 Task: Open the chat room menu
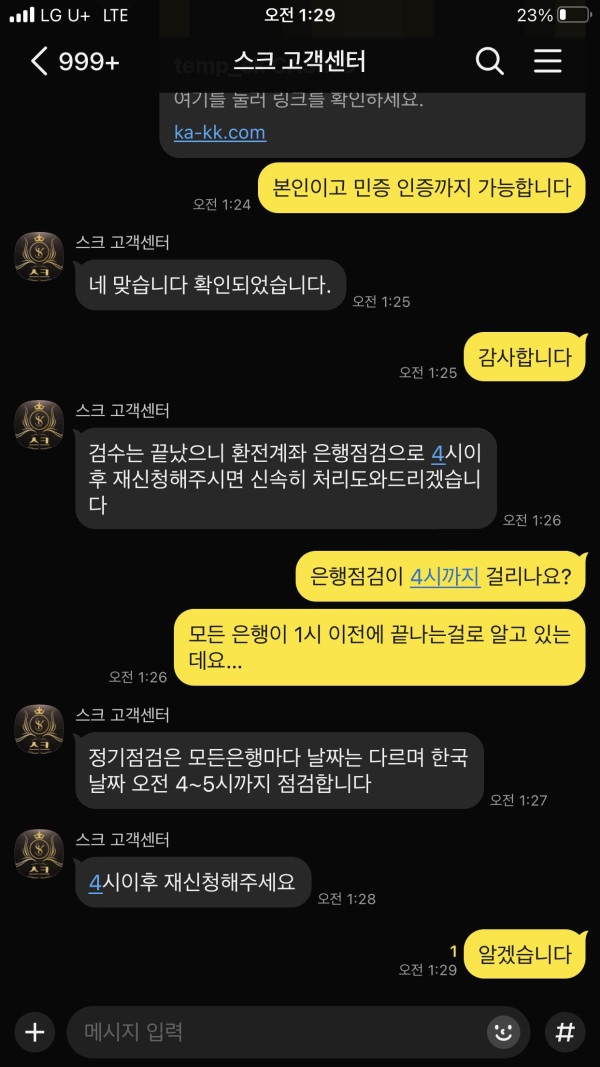point(547,62)
